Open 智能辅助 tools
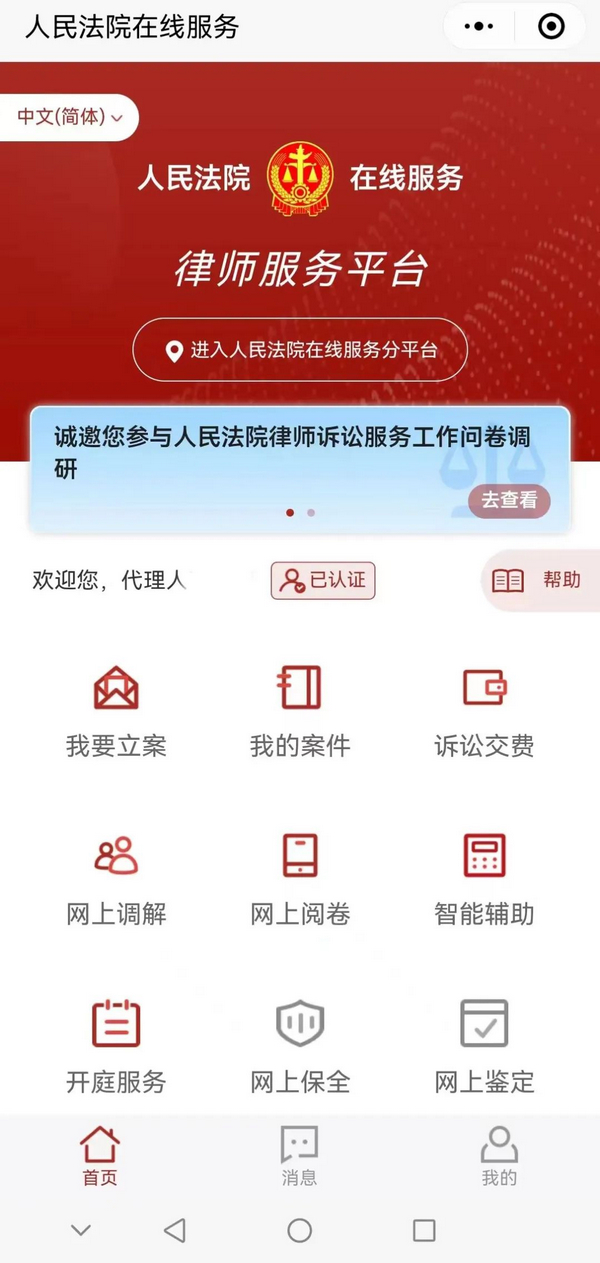This screenshot has height=1263, width=600. 484,878
